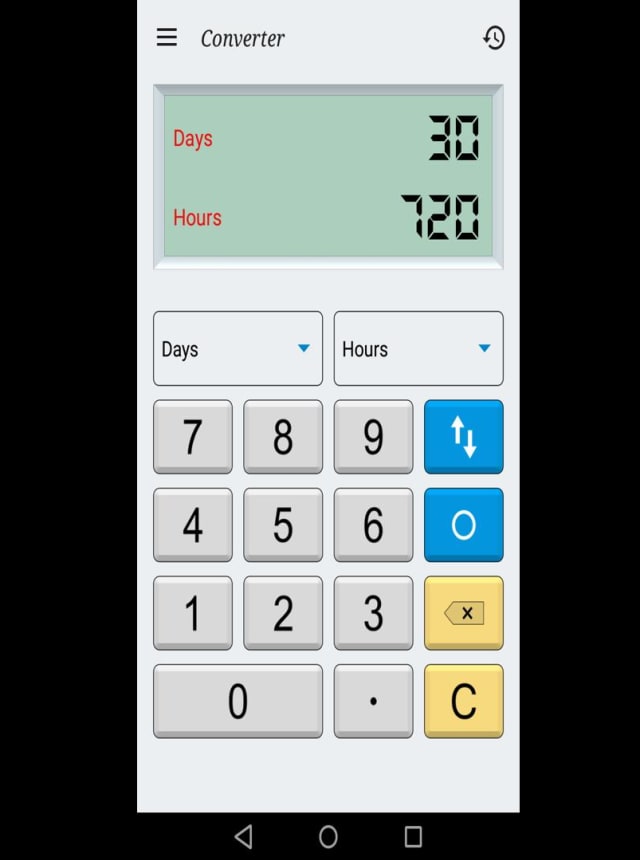Swap the Days and Hours units
The height and width of the screenshot is (860, 640).
[463, 437]
